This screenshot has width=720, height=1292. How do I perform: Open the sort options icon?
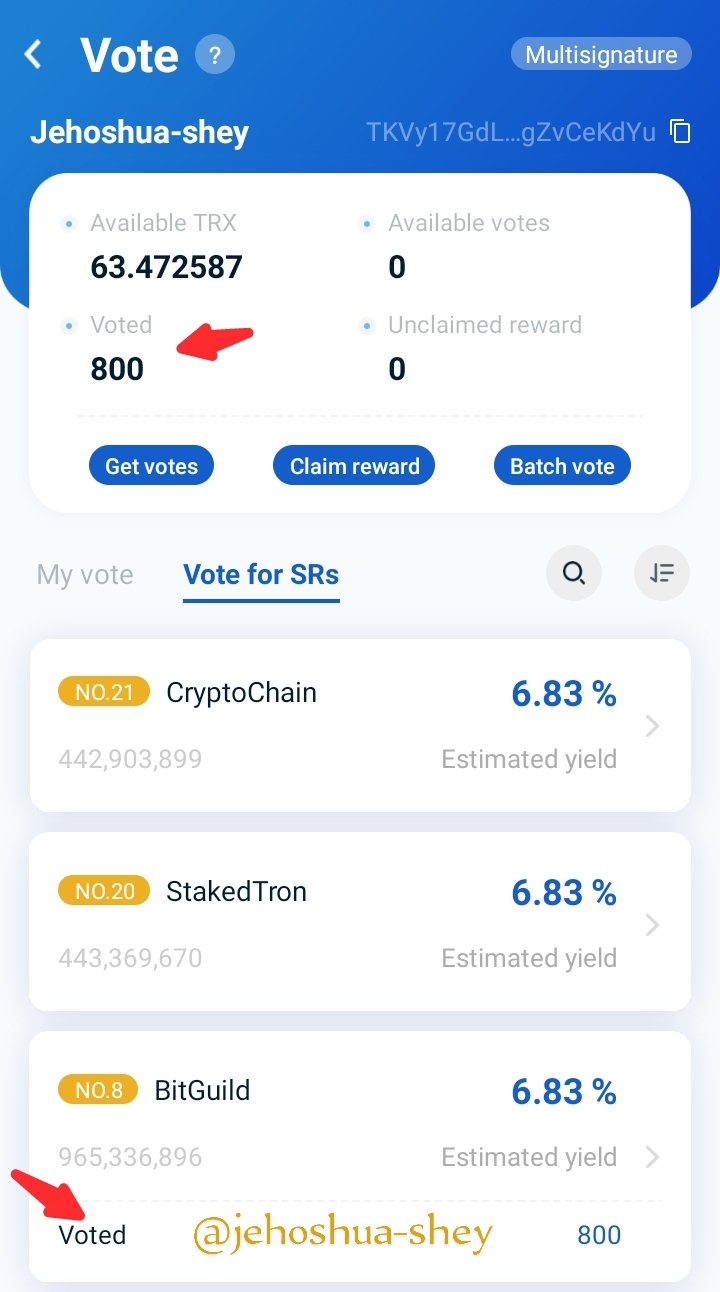[x=662, y=573]
